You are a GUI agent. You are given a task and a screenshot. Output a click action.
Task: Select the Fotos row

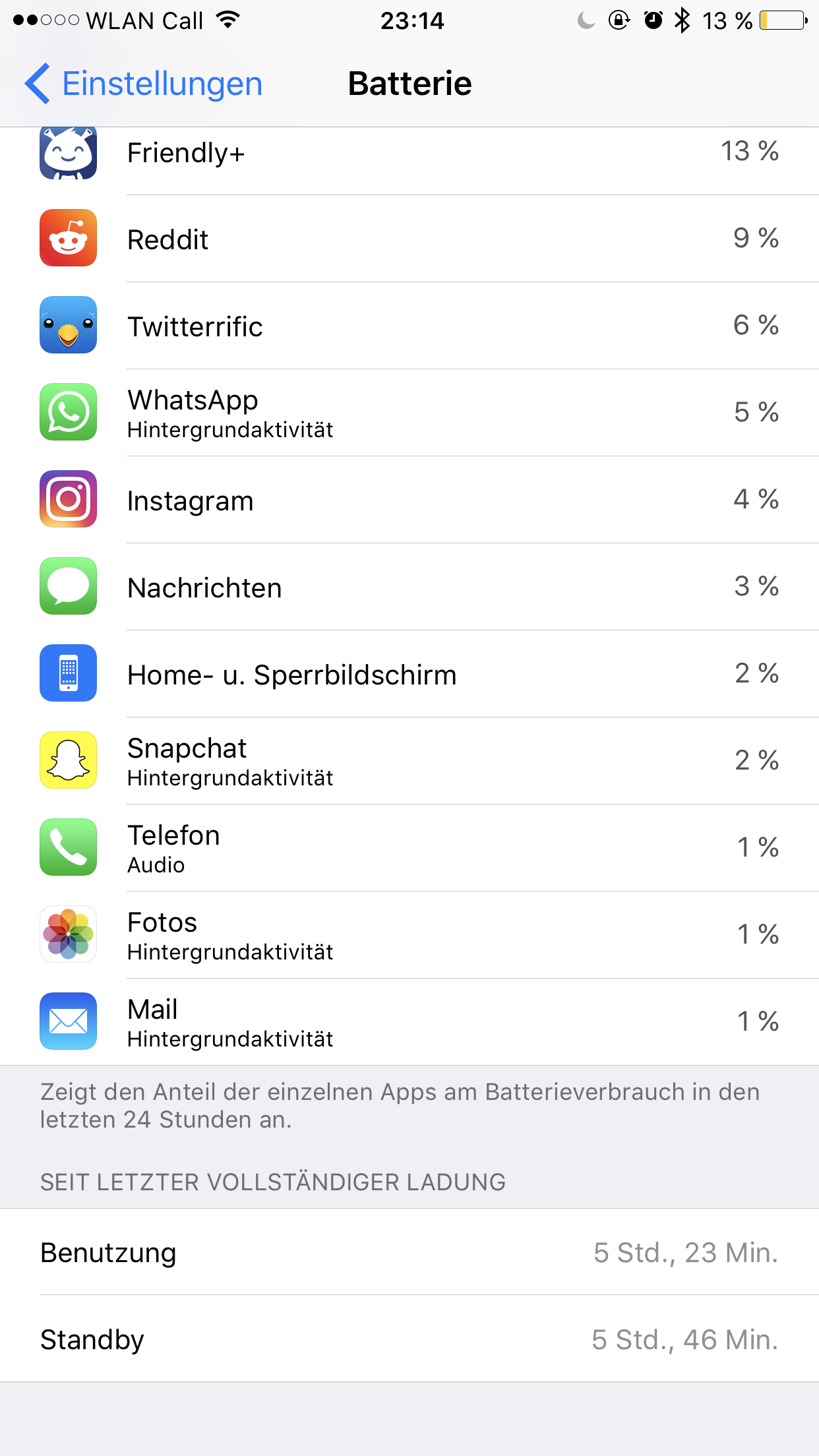tap(409, 935)
